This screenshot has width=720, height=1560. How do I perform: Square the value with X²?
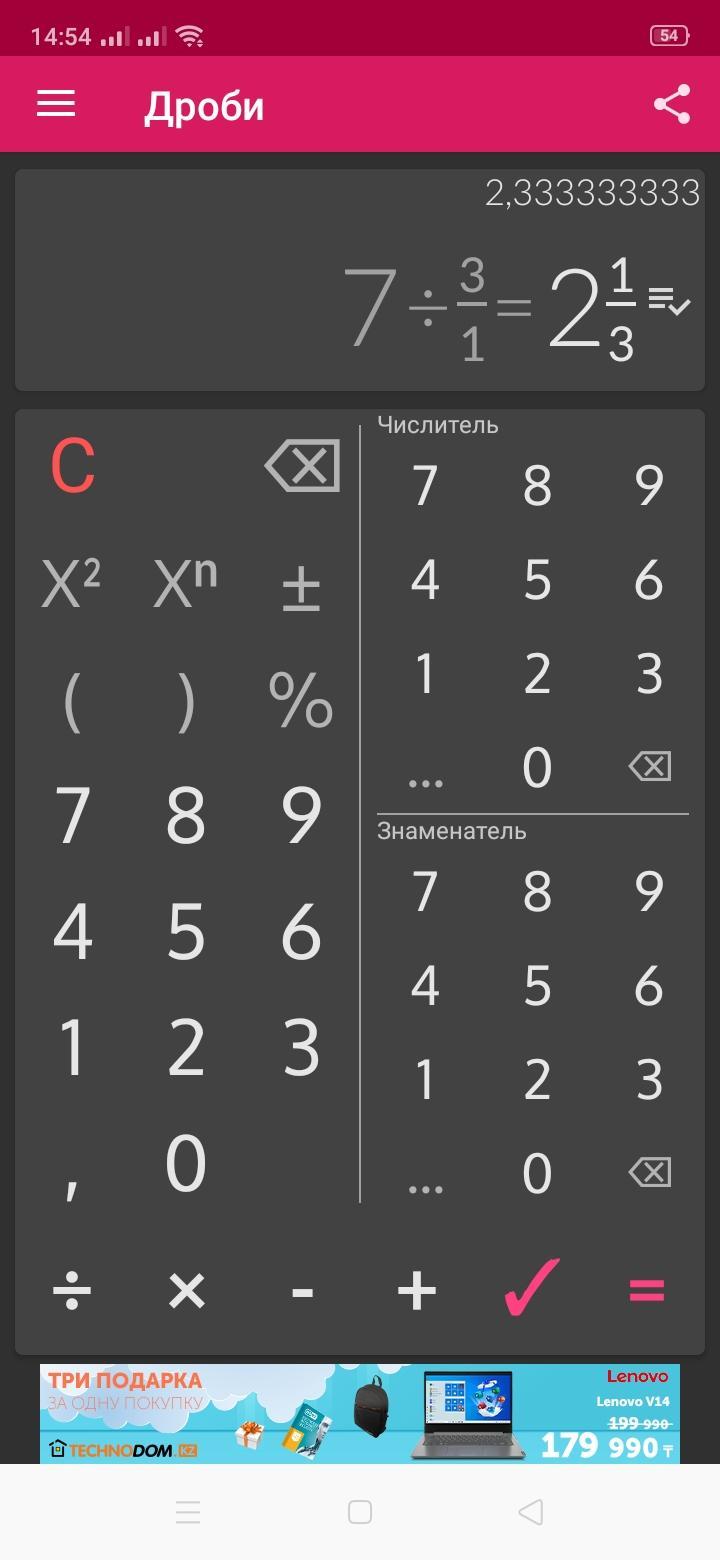pyautogui.click(x=71, y=584)
